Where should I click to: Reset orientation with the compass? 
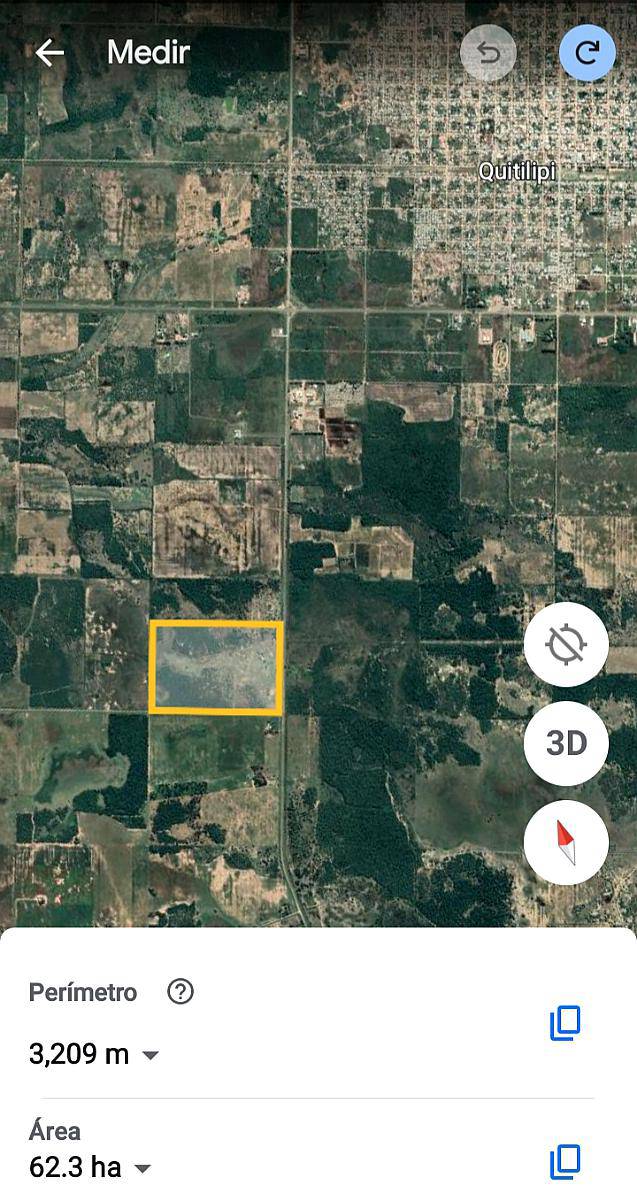click(x=566, y=842)
